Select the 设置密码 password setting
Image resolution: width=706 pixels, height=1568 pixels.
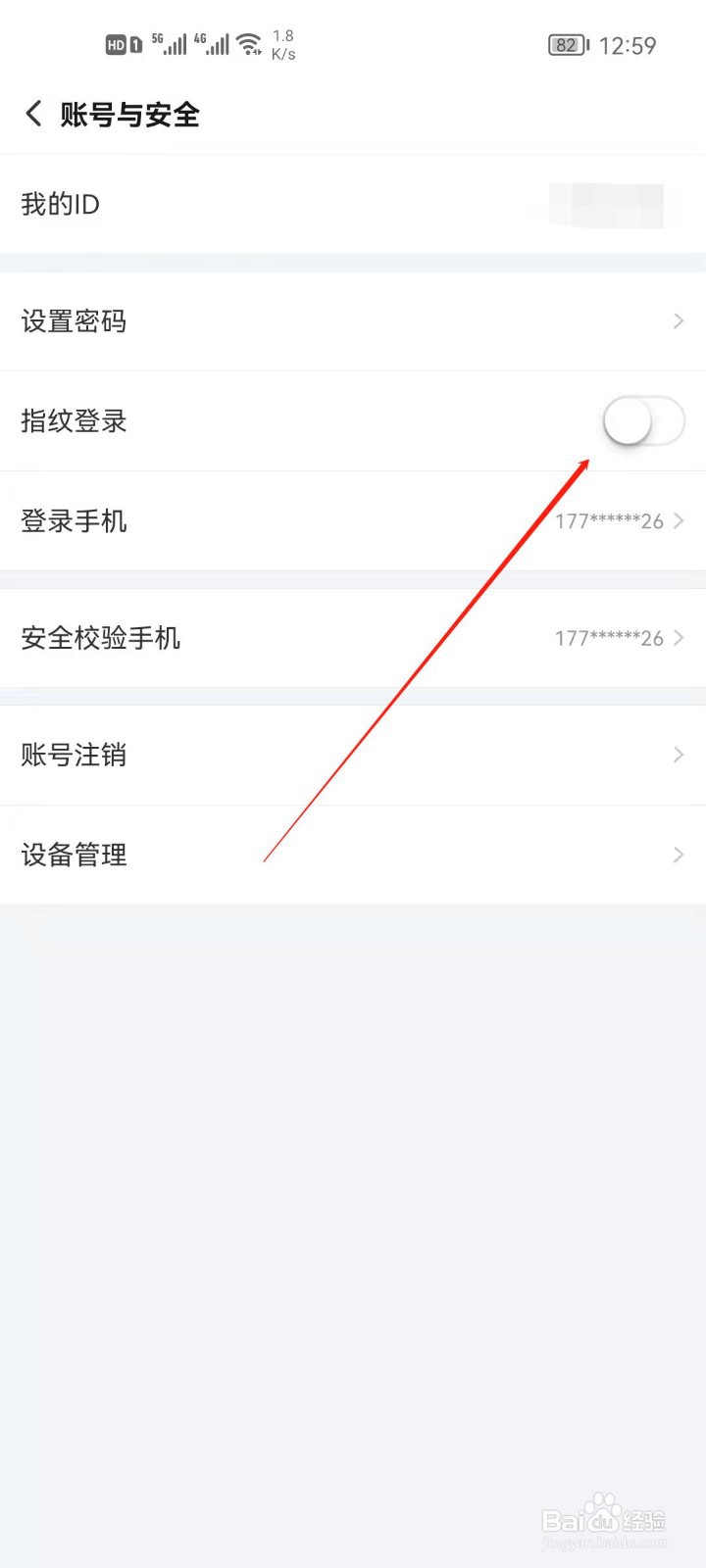point(74,320)
